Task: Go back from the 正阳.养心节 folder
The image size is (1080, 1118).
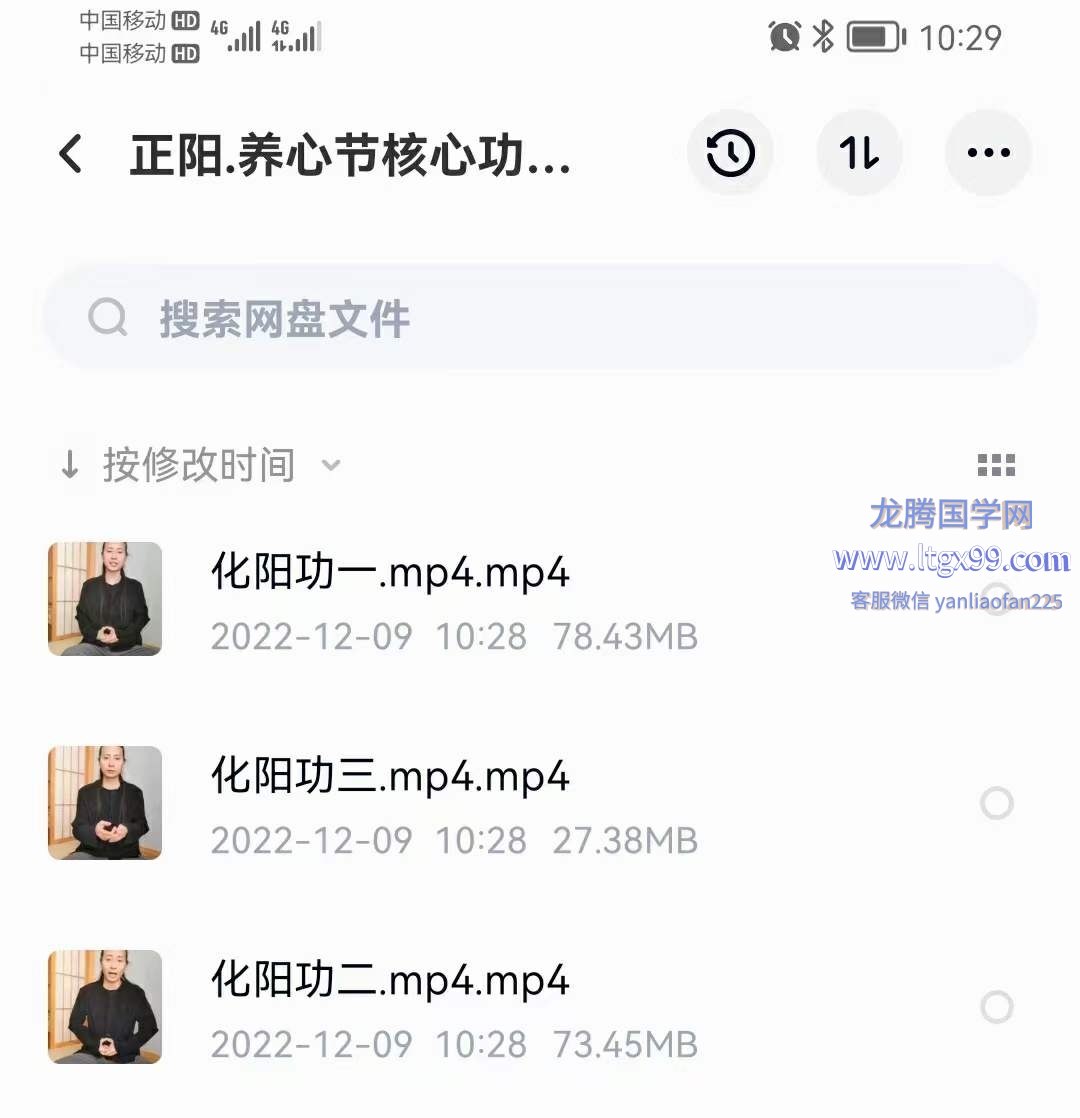Action: [71, 155]
